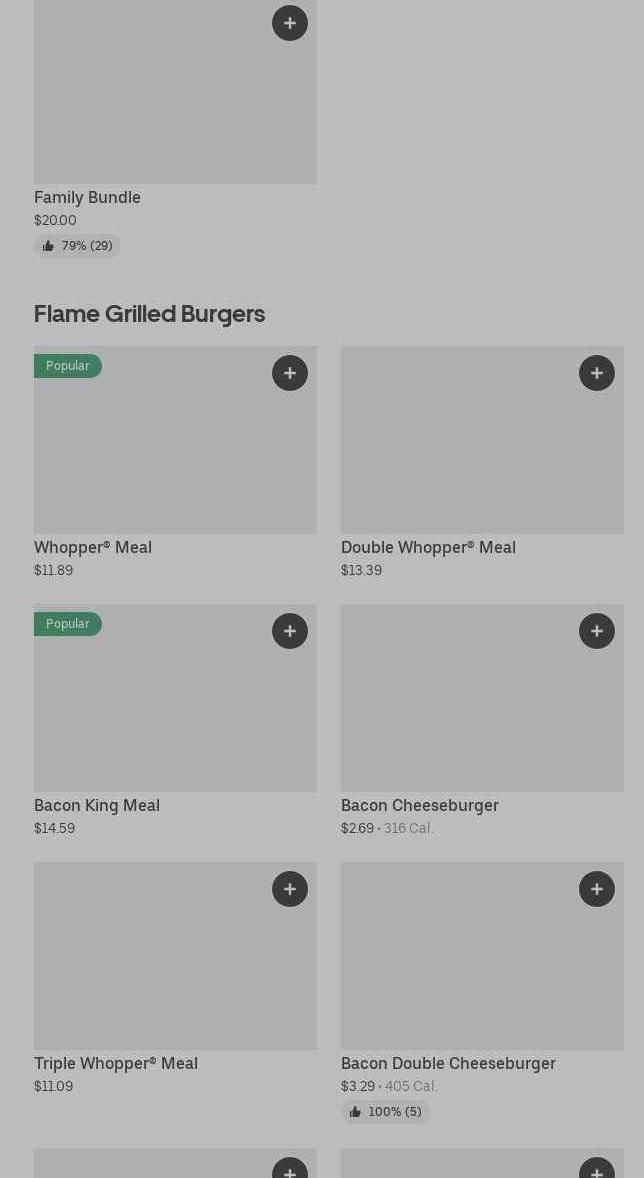Add Bacon King Meal to the cart
The image size is (644, 1178).
[x=290, y=631]
